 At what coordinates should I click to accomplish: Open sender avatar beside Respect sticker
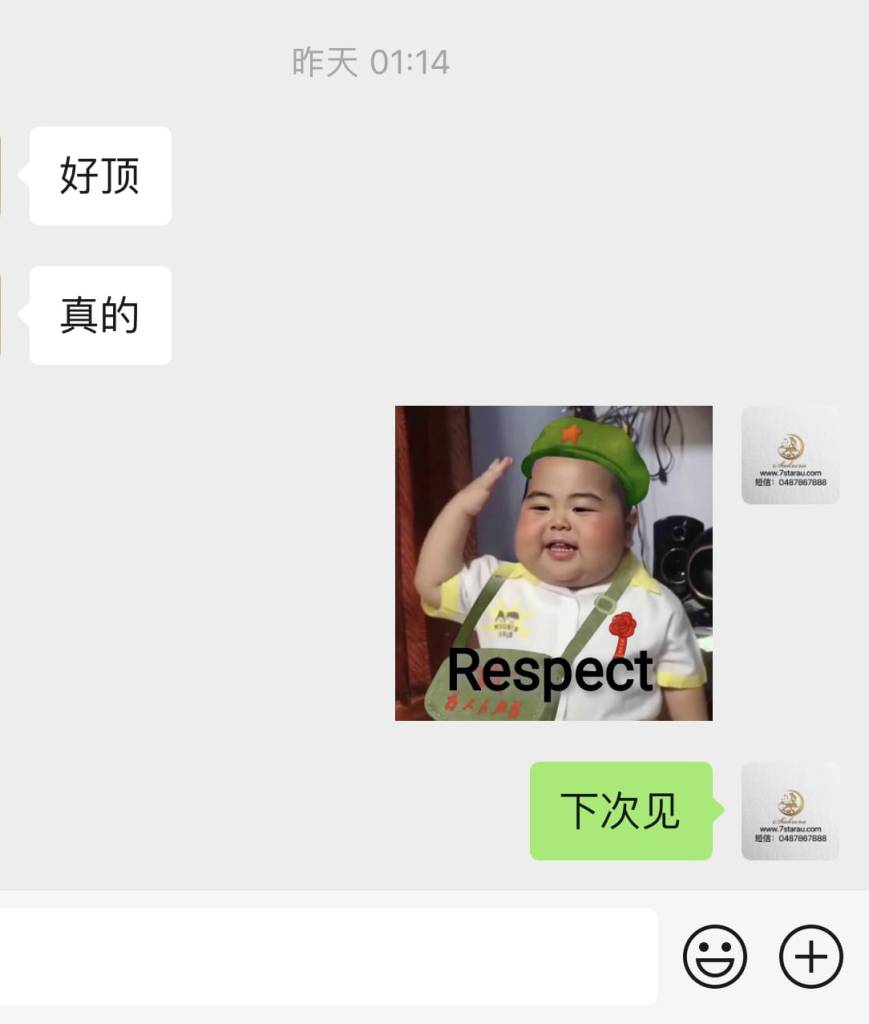click(x=790, y=455)
